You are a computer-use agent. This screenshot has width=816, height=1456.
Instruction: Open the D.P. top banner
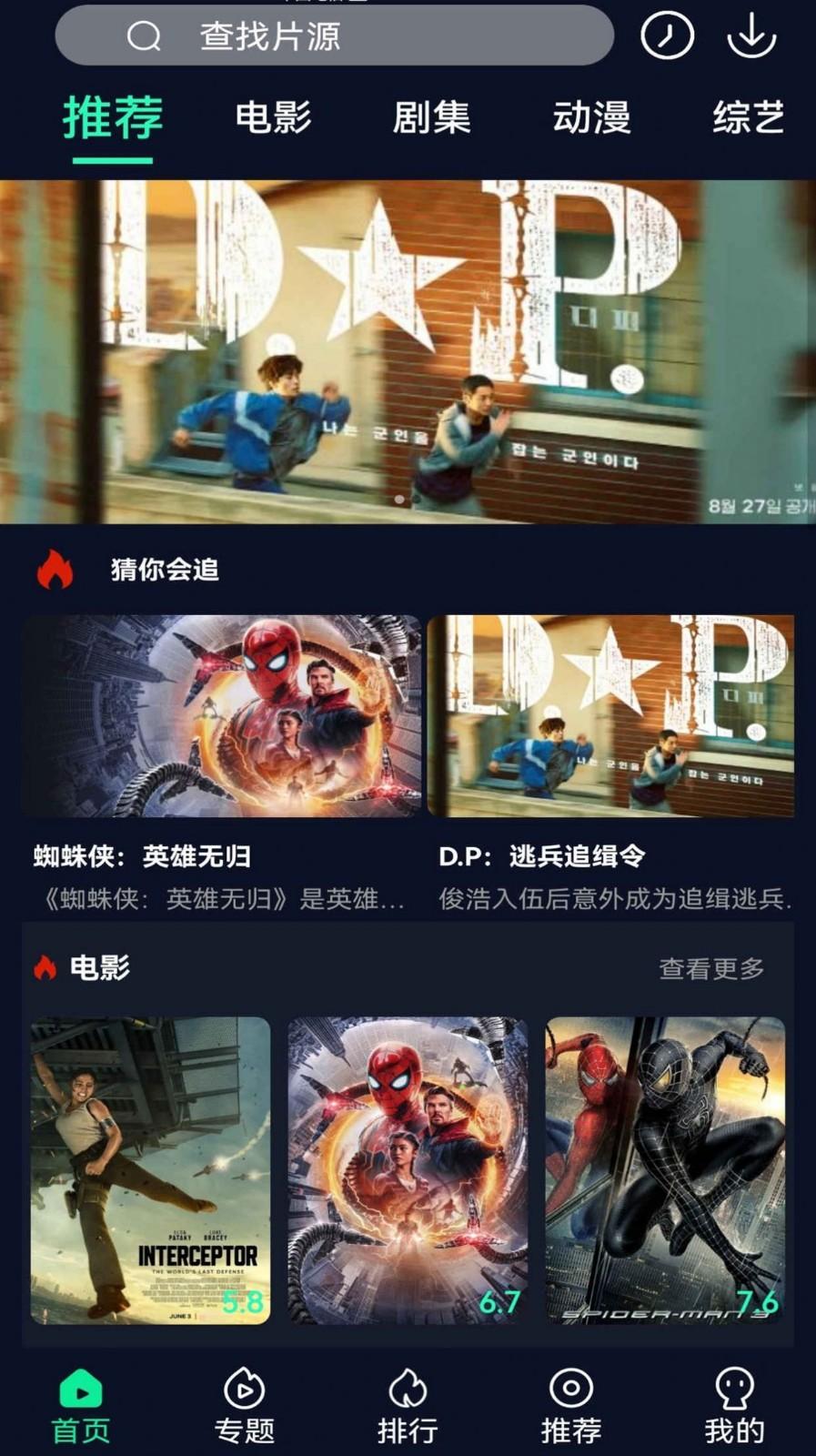(408, 351)
